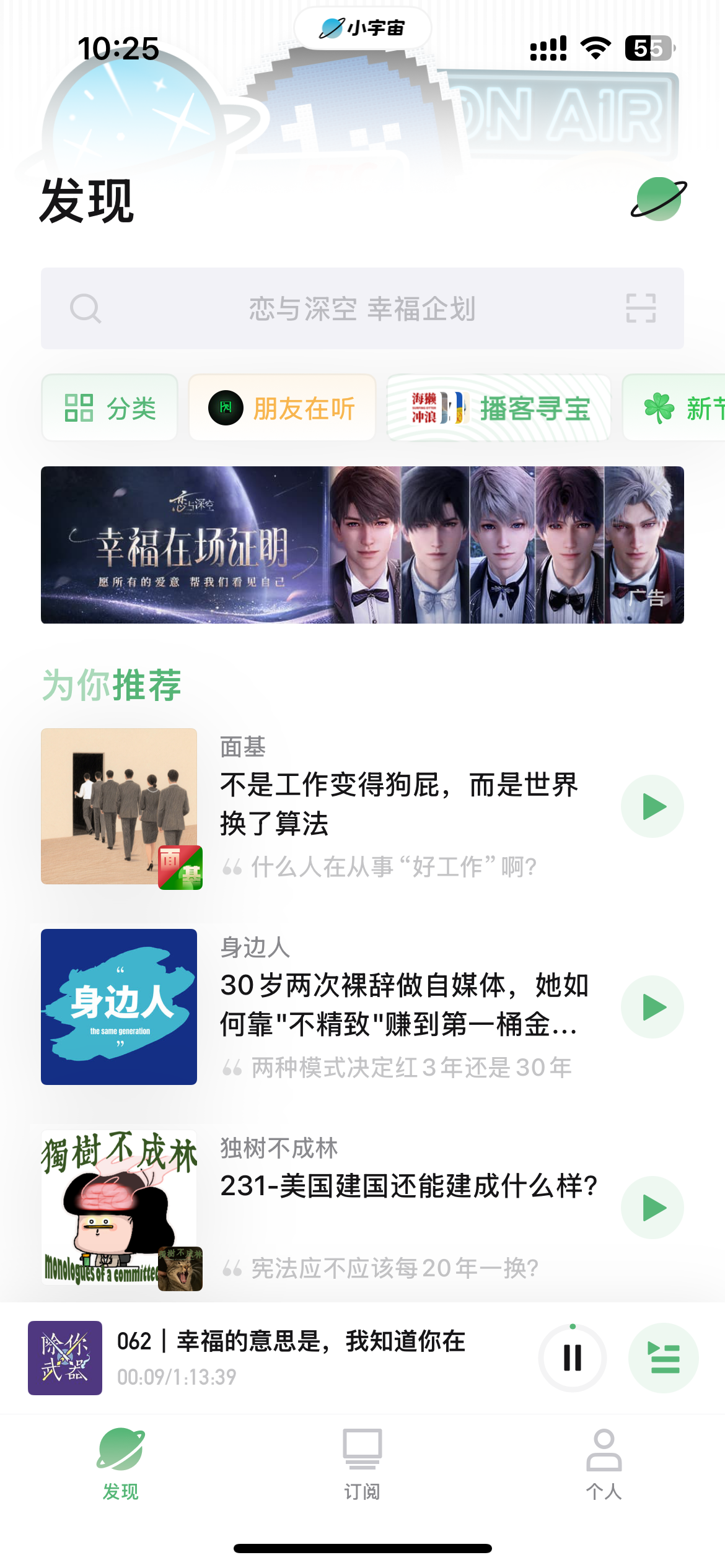Open the 幸福在场证明 ad banner

point(362,545)
